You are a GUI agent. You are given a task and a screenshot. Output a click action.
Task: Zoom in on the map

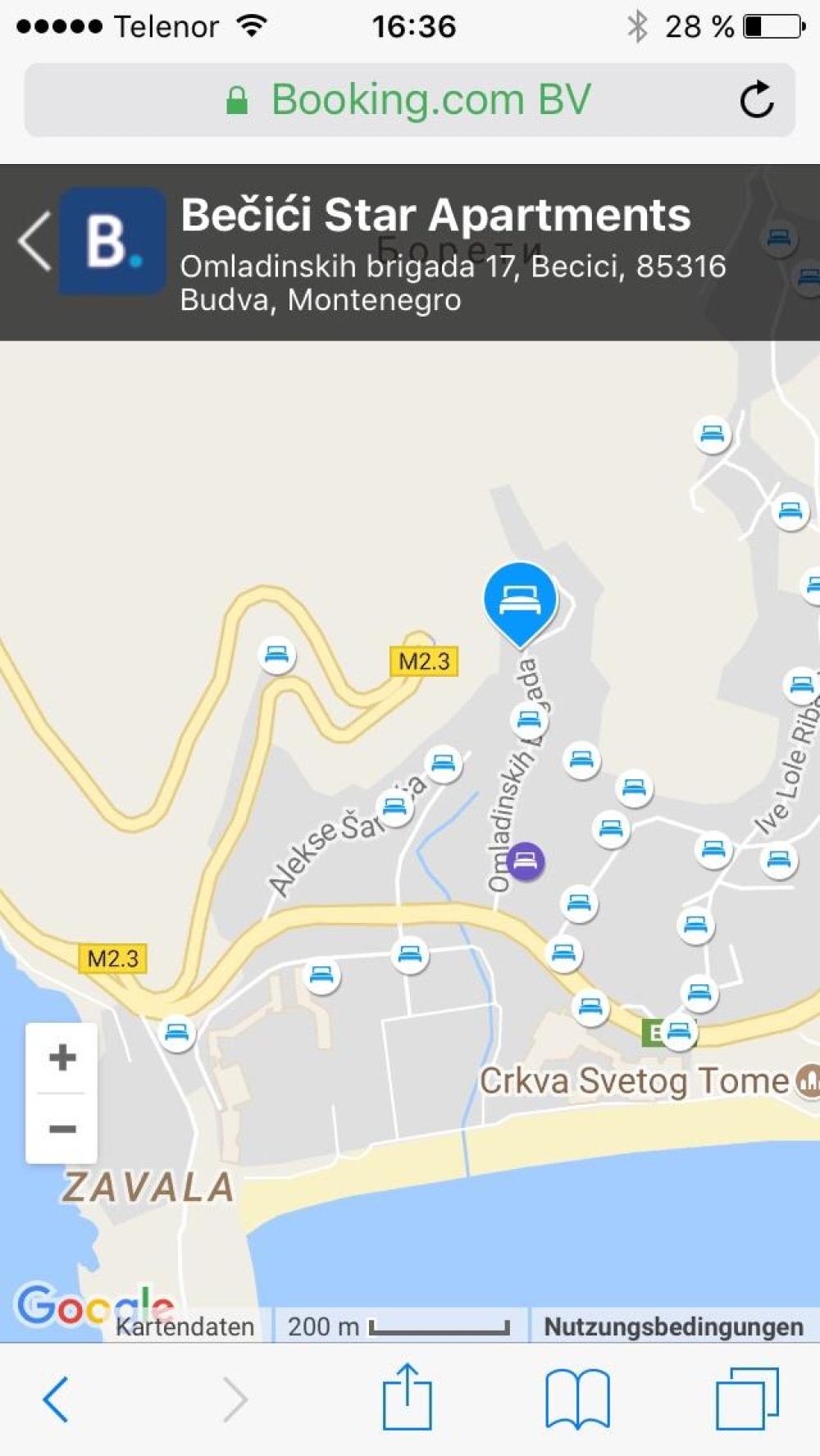point(62,1058)
